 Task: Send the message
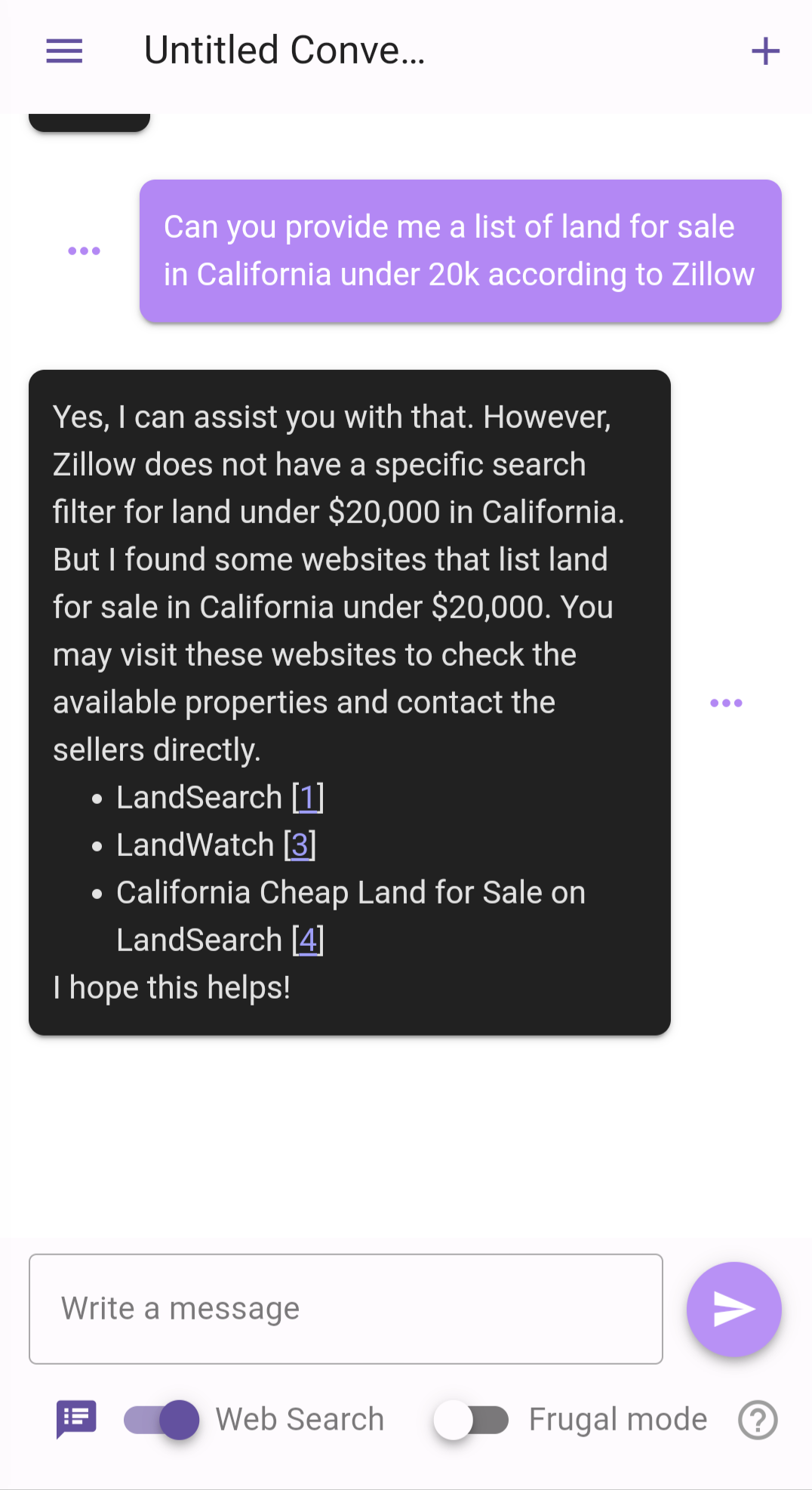tap(734, 1309)
